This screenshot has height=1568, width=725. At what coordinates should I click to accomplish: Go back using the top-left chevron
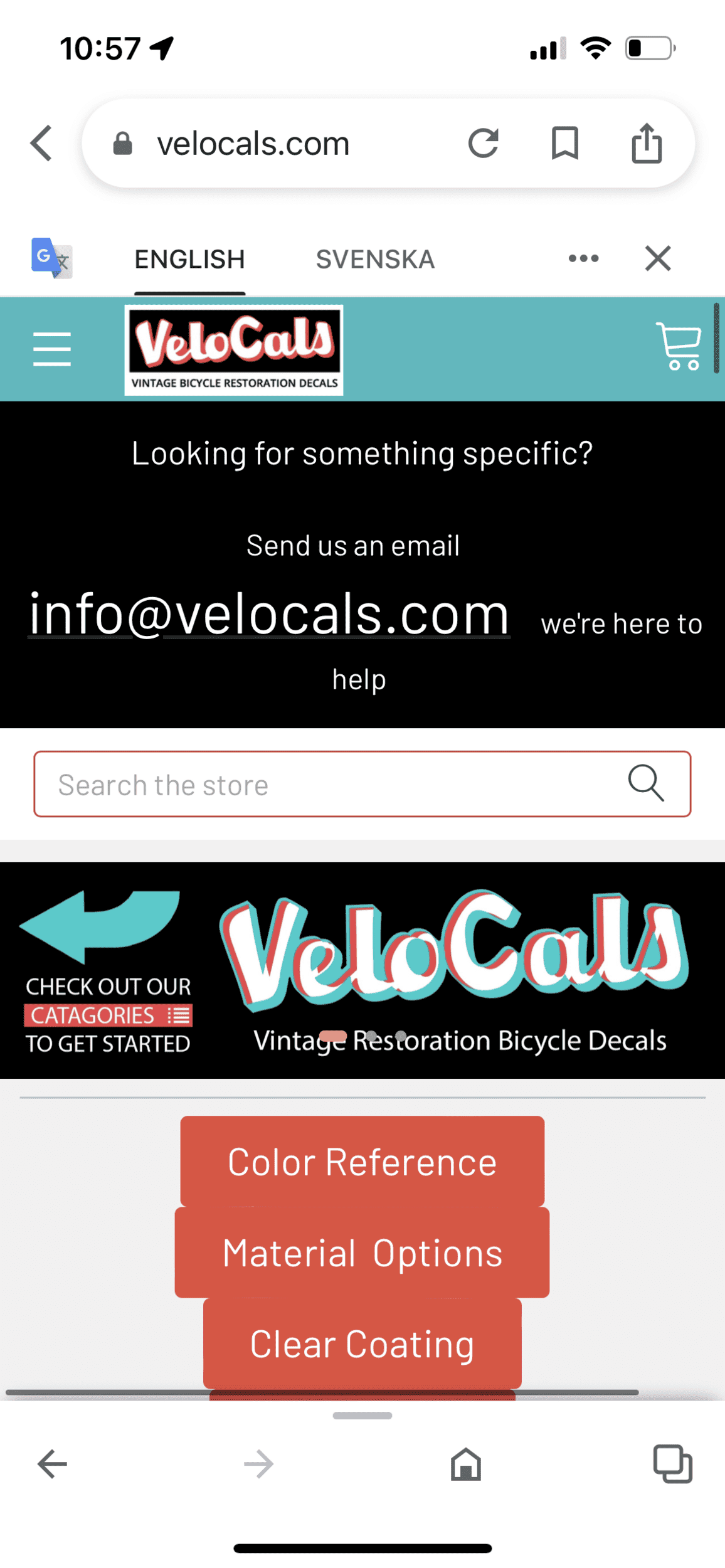[x=41, y=143]
